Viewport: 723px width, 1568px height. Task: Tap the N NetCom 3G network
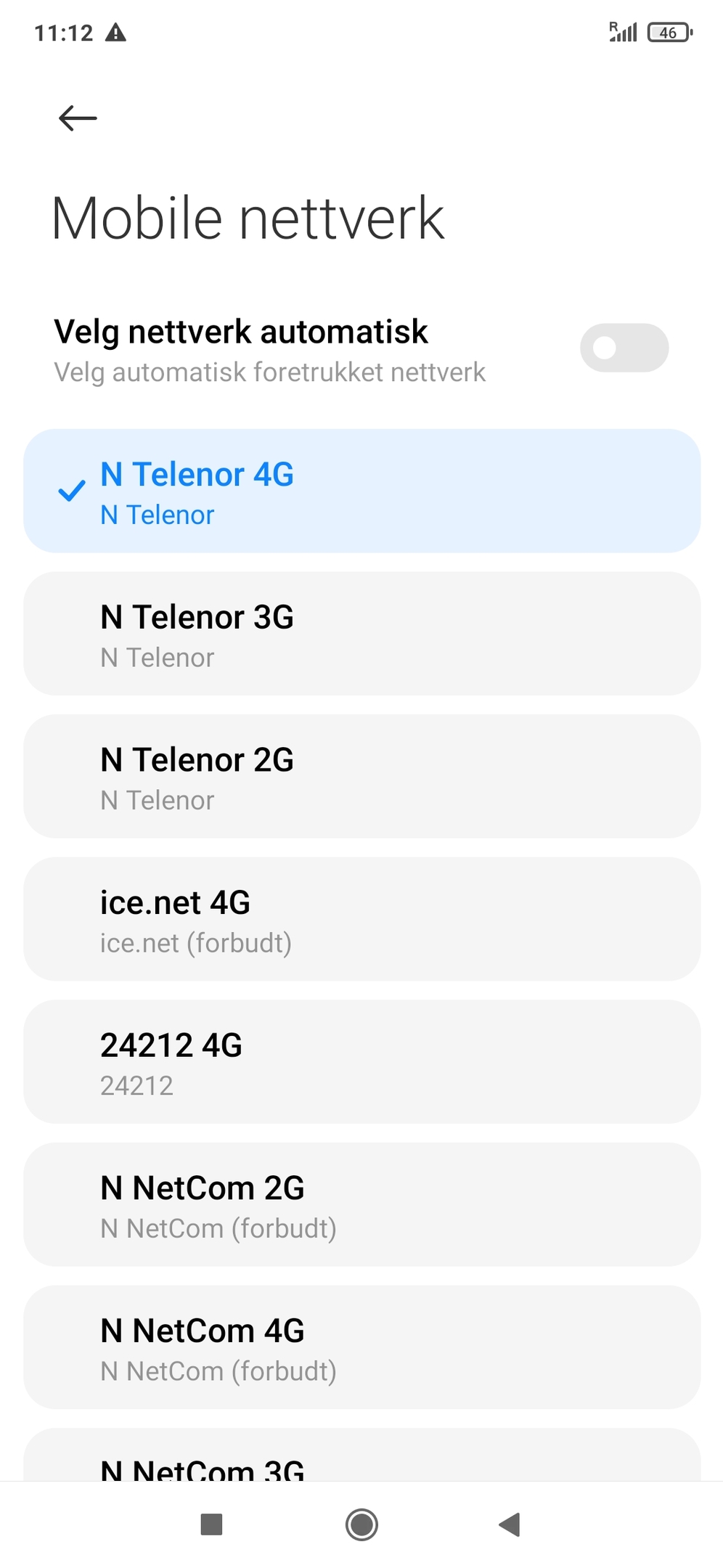tap(361, 1455)
